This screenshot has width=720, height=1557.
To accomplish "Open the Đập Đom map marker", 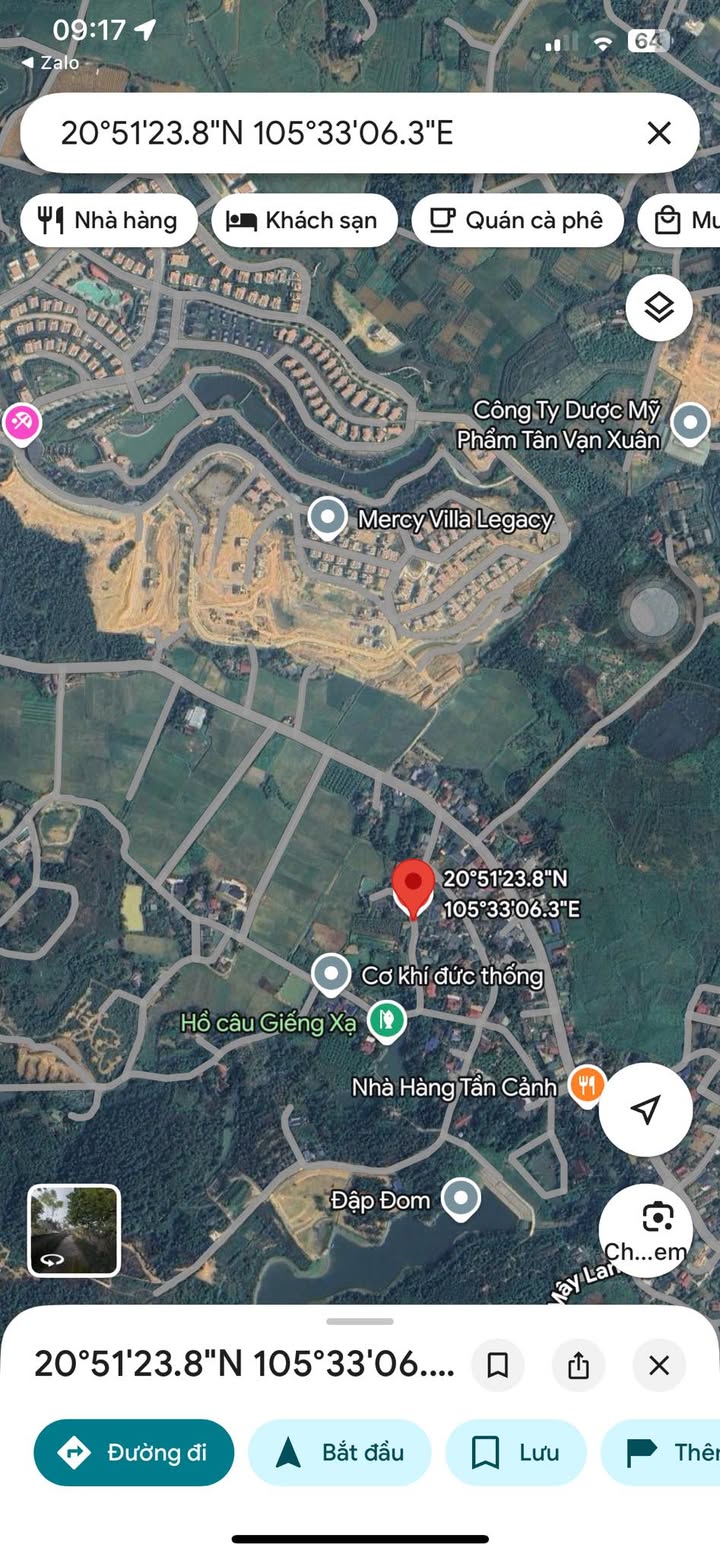I will click(460, 1198).
